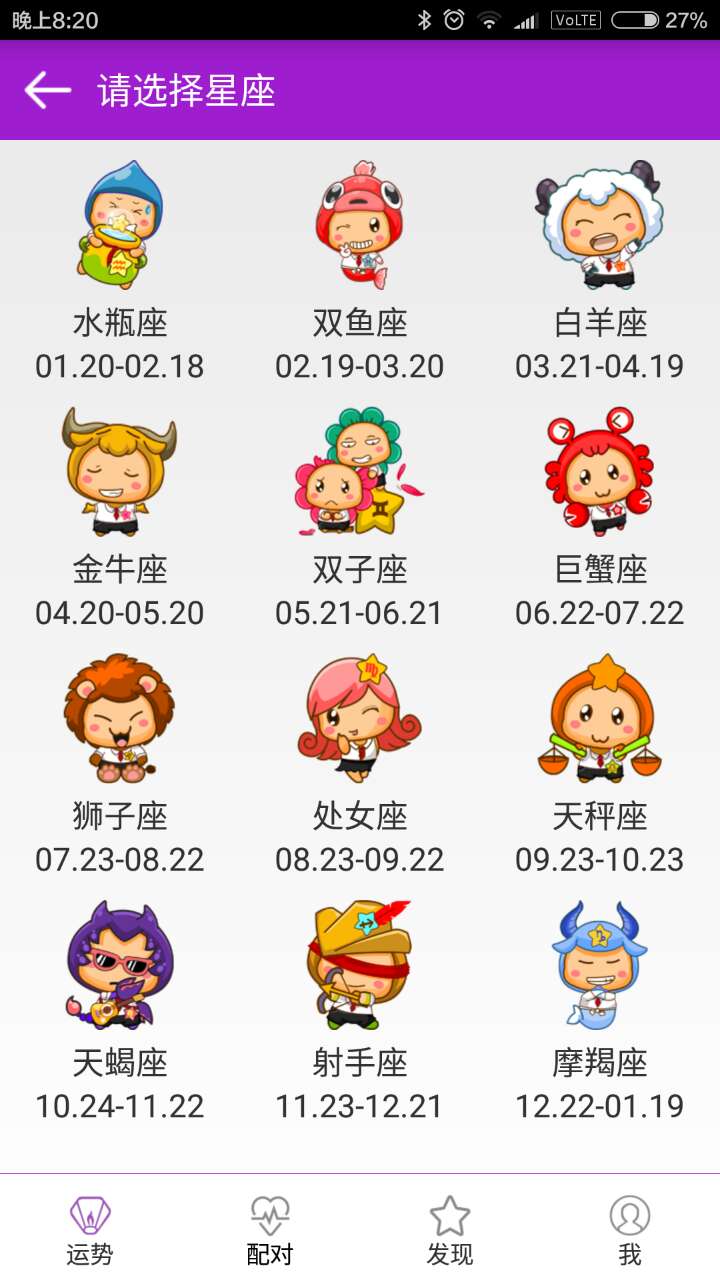
Task: Tap the 01.20-02.18 date range label
Action: tap(120, 366)
